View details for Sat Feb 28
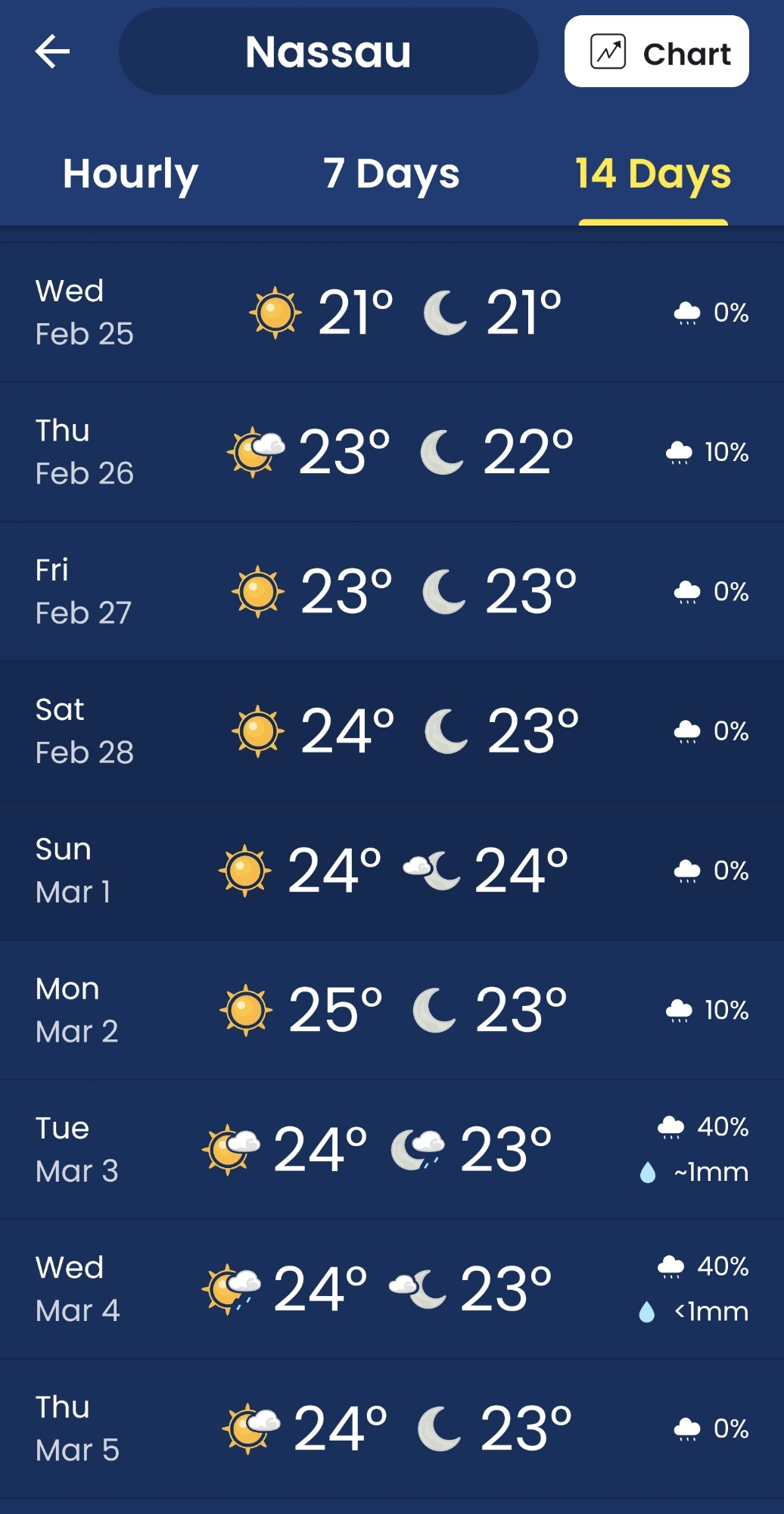The image size is (784, 1514). [x=392, y=731]
